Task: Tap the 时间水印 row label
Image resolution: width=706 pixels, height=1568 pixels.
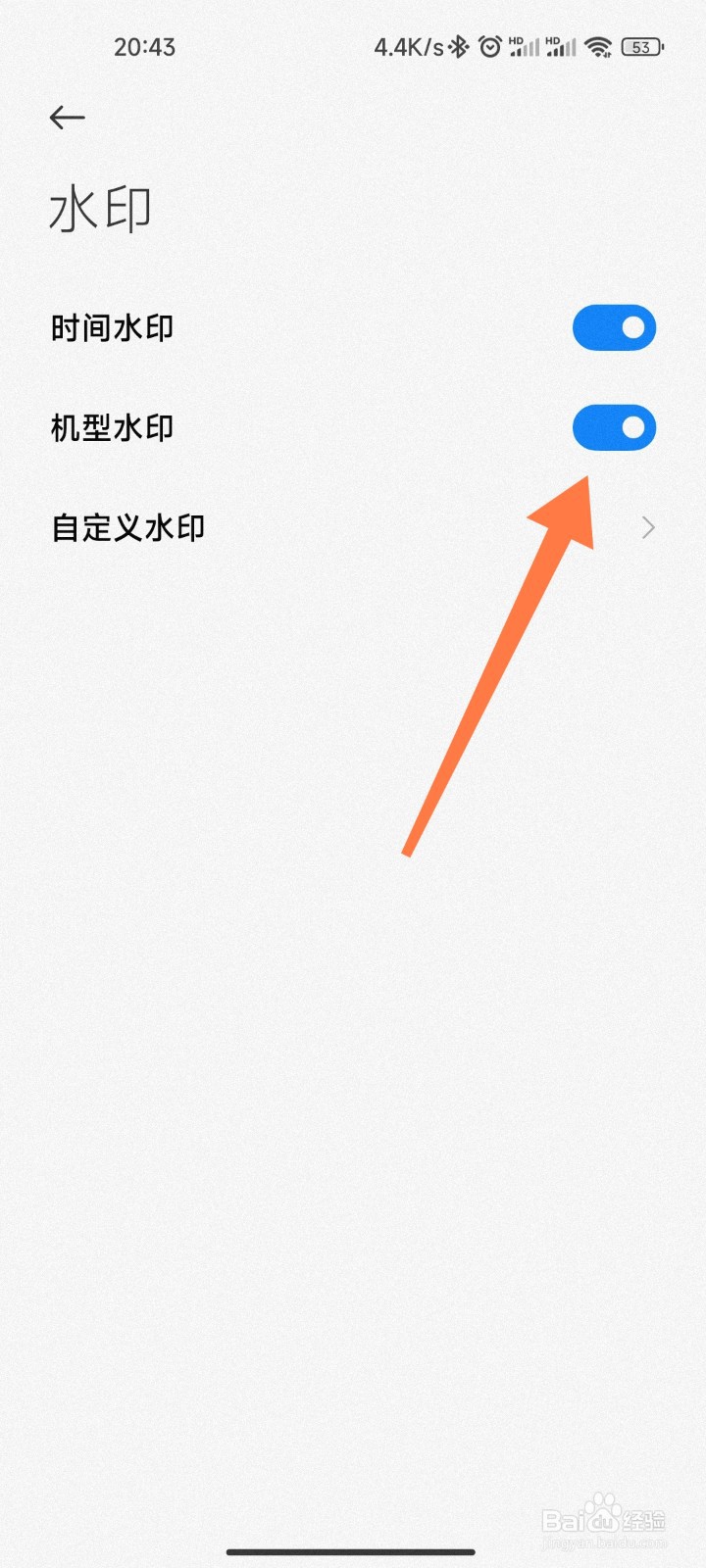Action: (x=113, y=327)
